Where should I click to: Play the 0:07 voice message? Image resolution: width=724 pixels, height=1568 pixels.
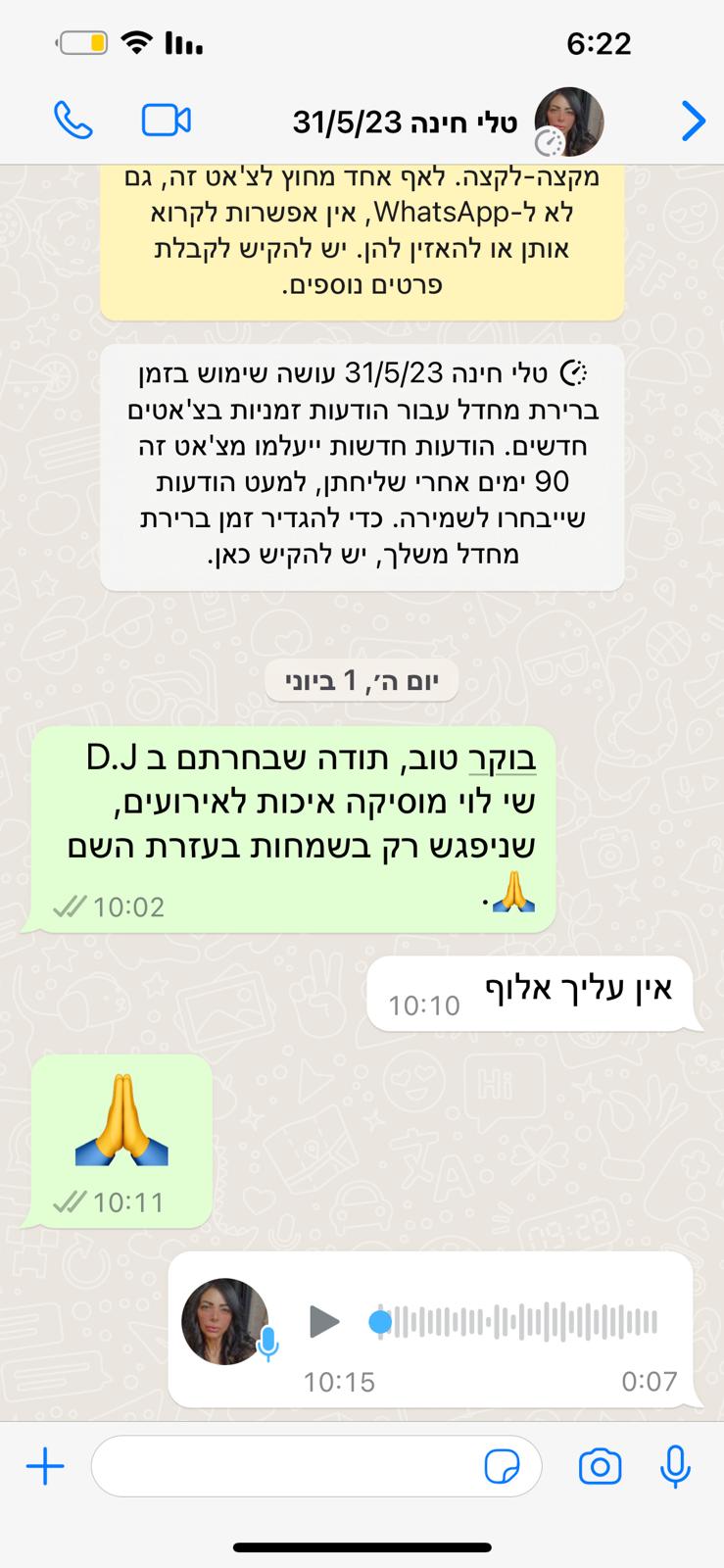(x=323, y=1322)
